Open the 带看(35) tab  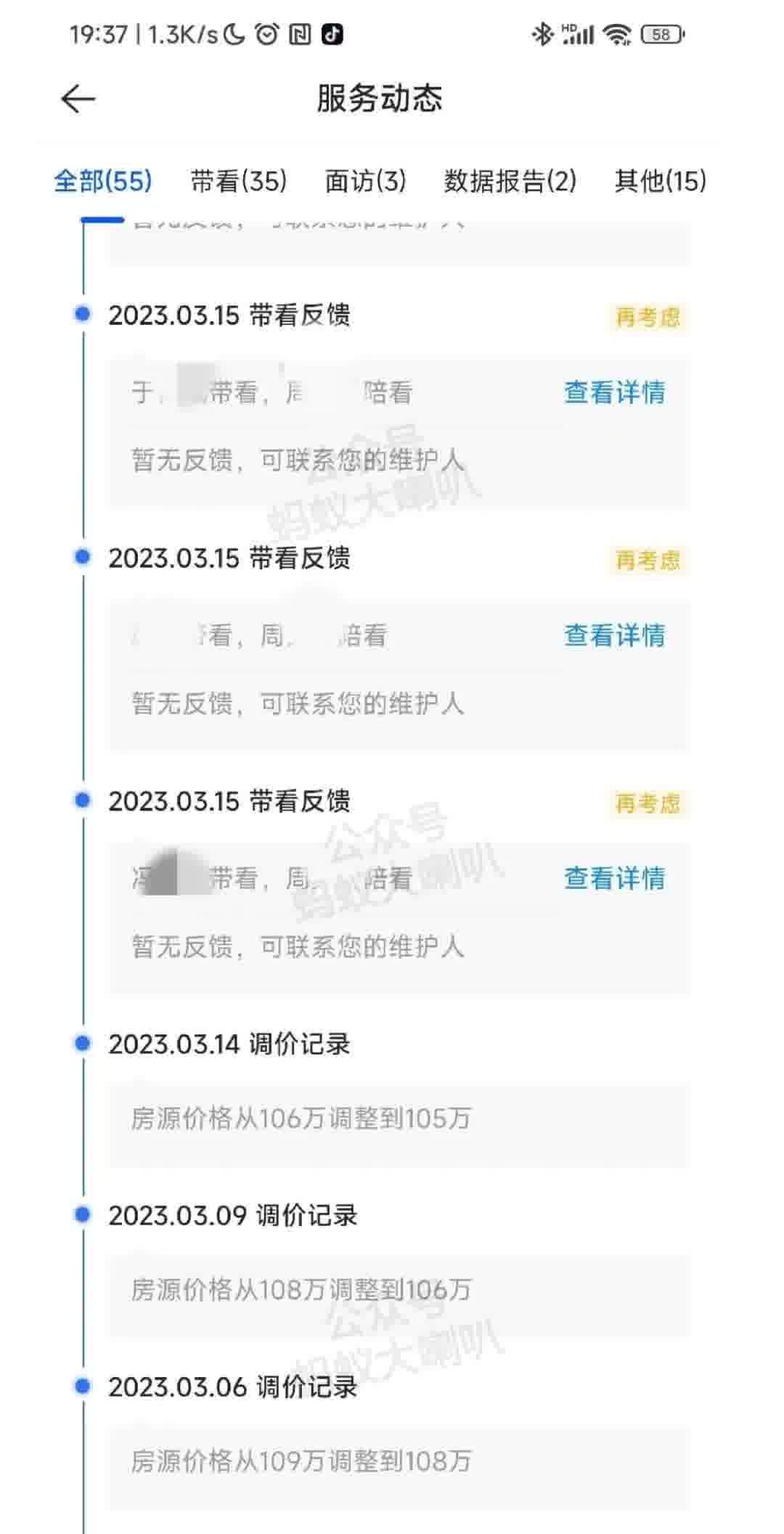[x=239, y=181]
